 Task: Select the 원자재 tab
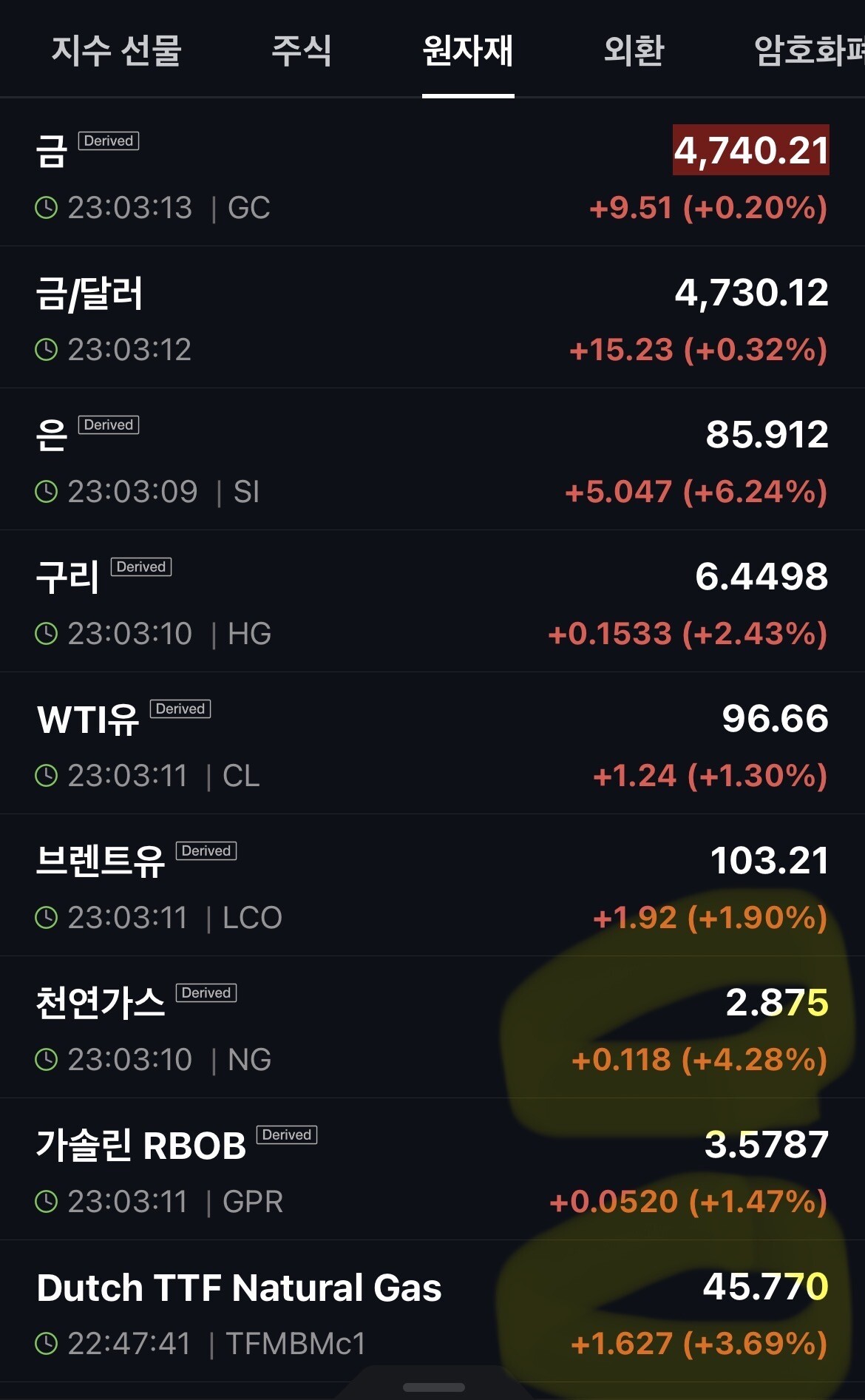pos(468,50)
